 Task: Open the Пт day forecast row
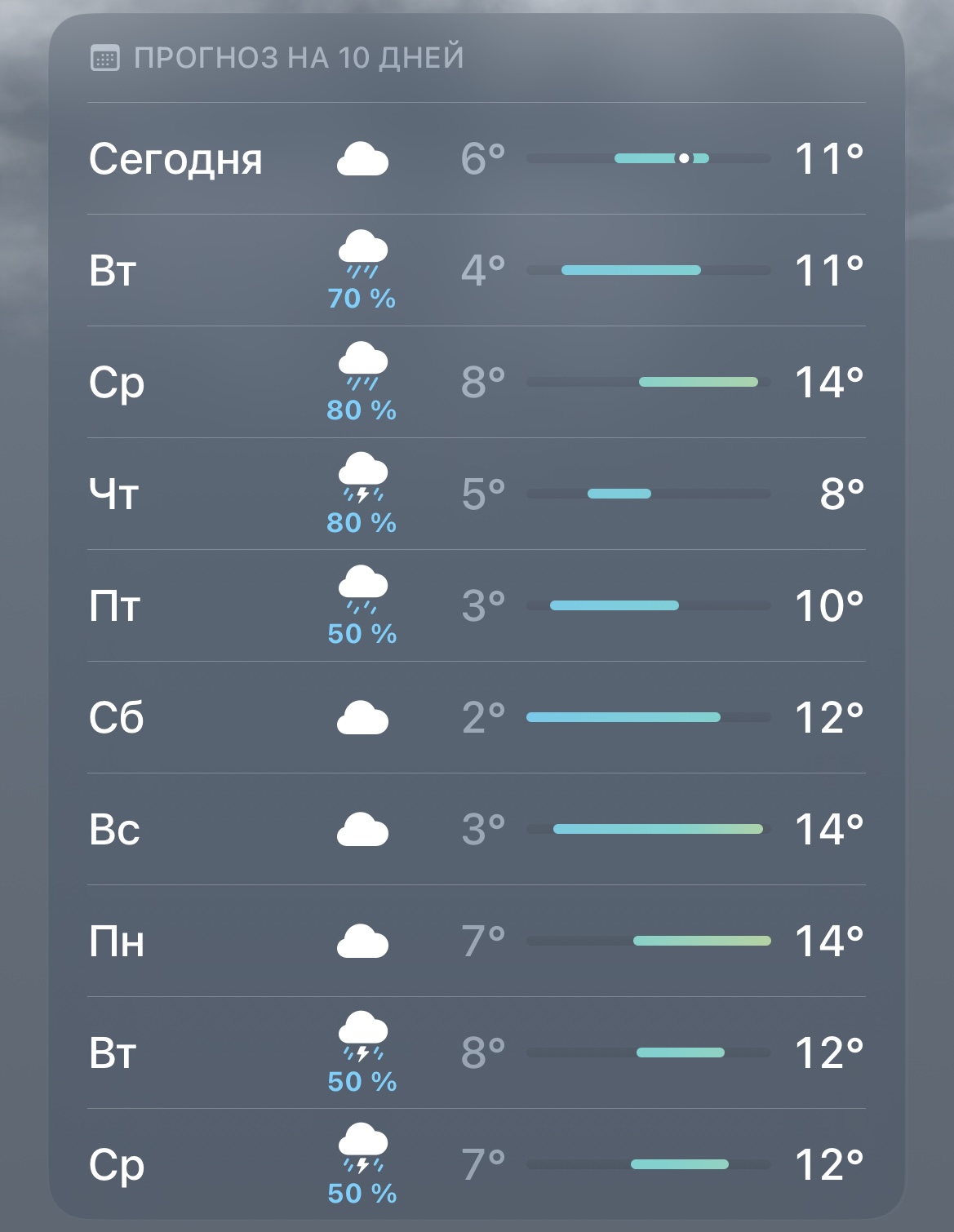[477, 605]
